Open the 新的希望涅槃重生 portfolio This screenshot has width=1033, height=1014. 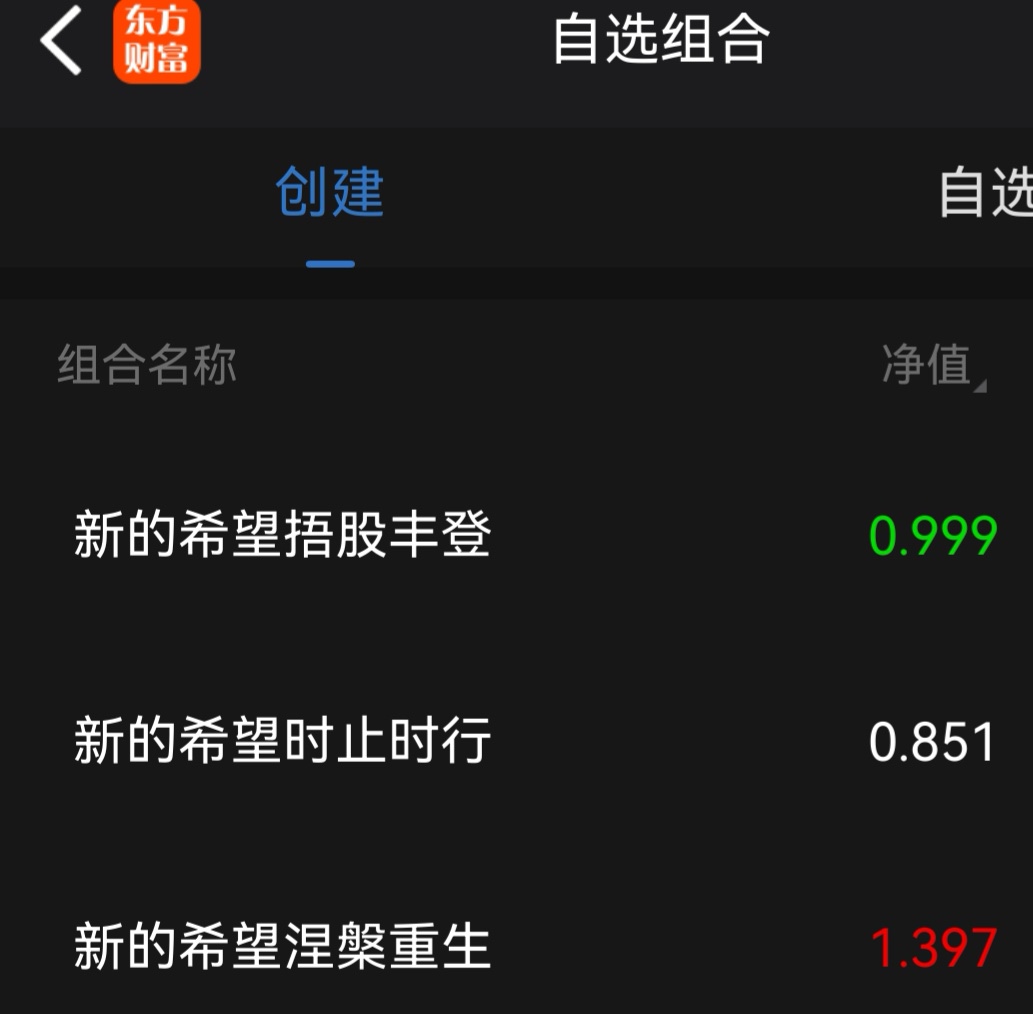(516, 946)
